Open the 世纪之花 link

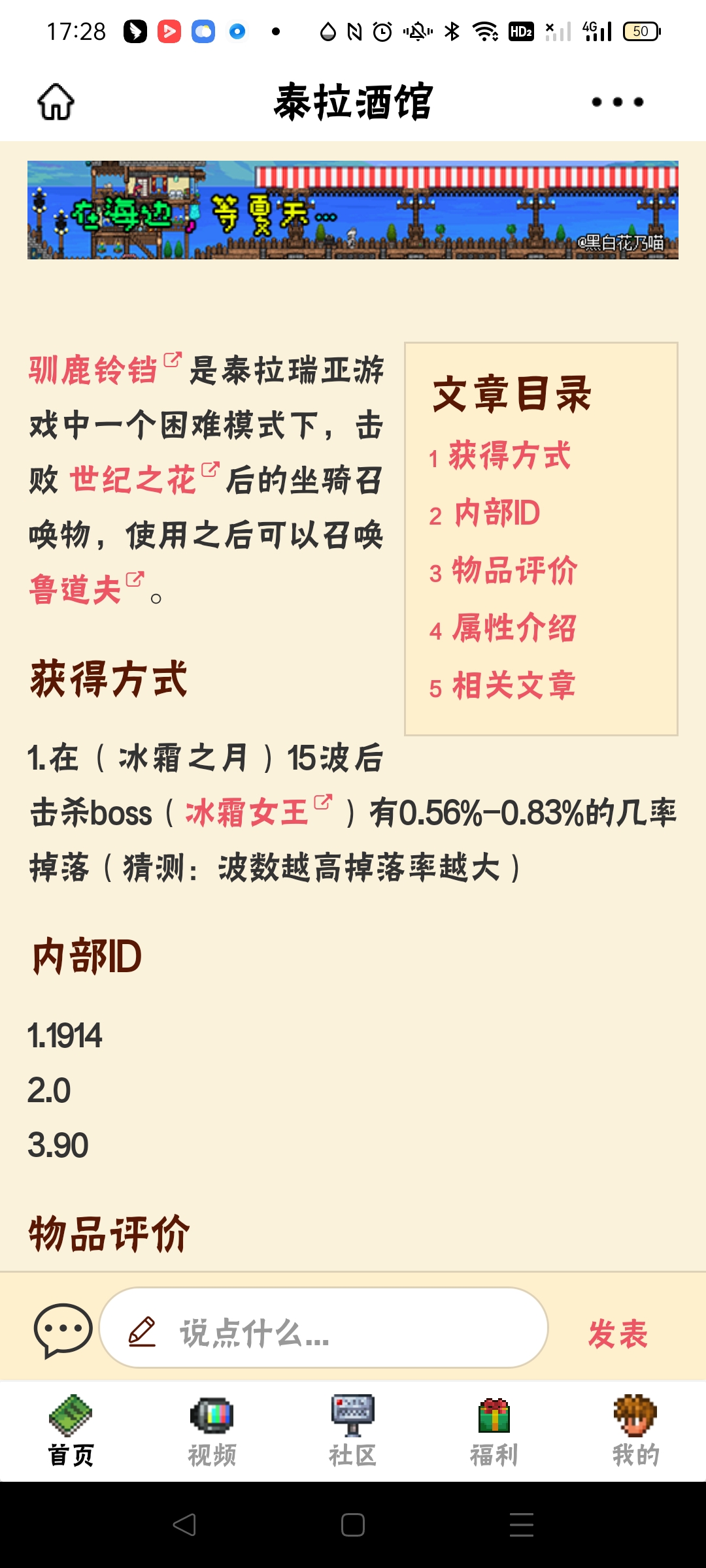pos(133,480)
